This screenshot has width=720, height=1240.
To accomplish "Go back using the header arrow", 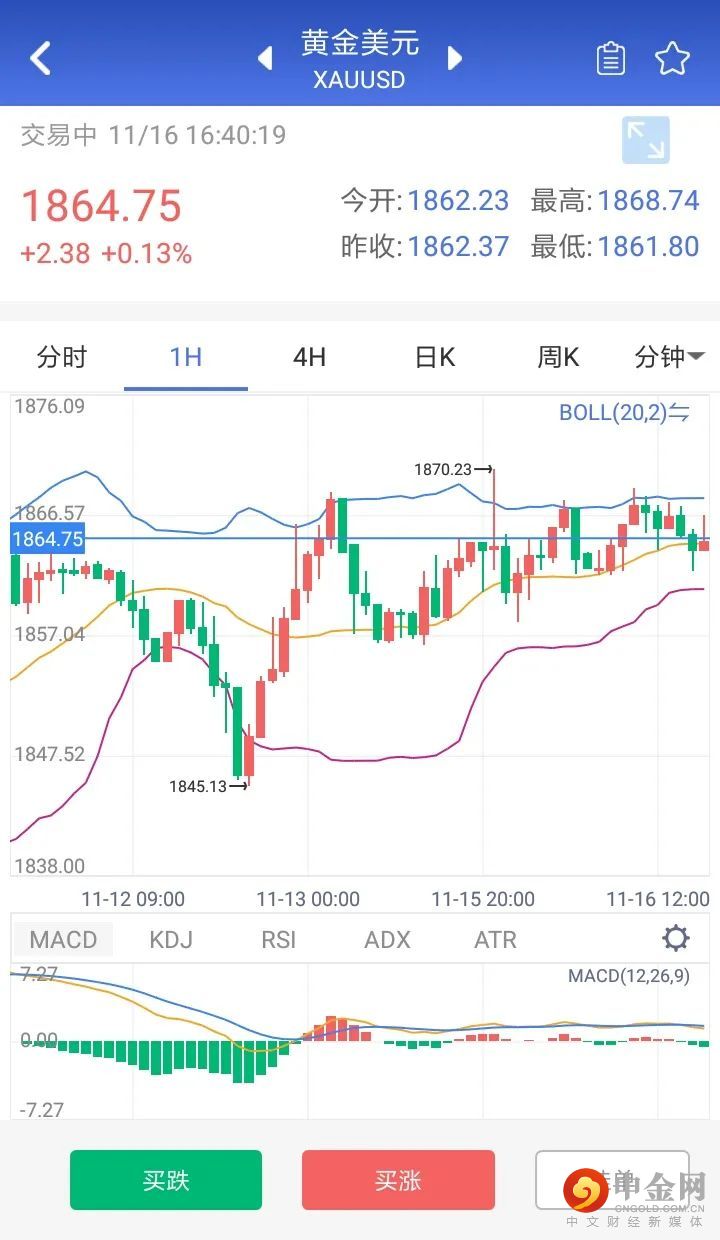I will [40, 59].
